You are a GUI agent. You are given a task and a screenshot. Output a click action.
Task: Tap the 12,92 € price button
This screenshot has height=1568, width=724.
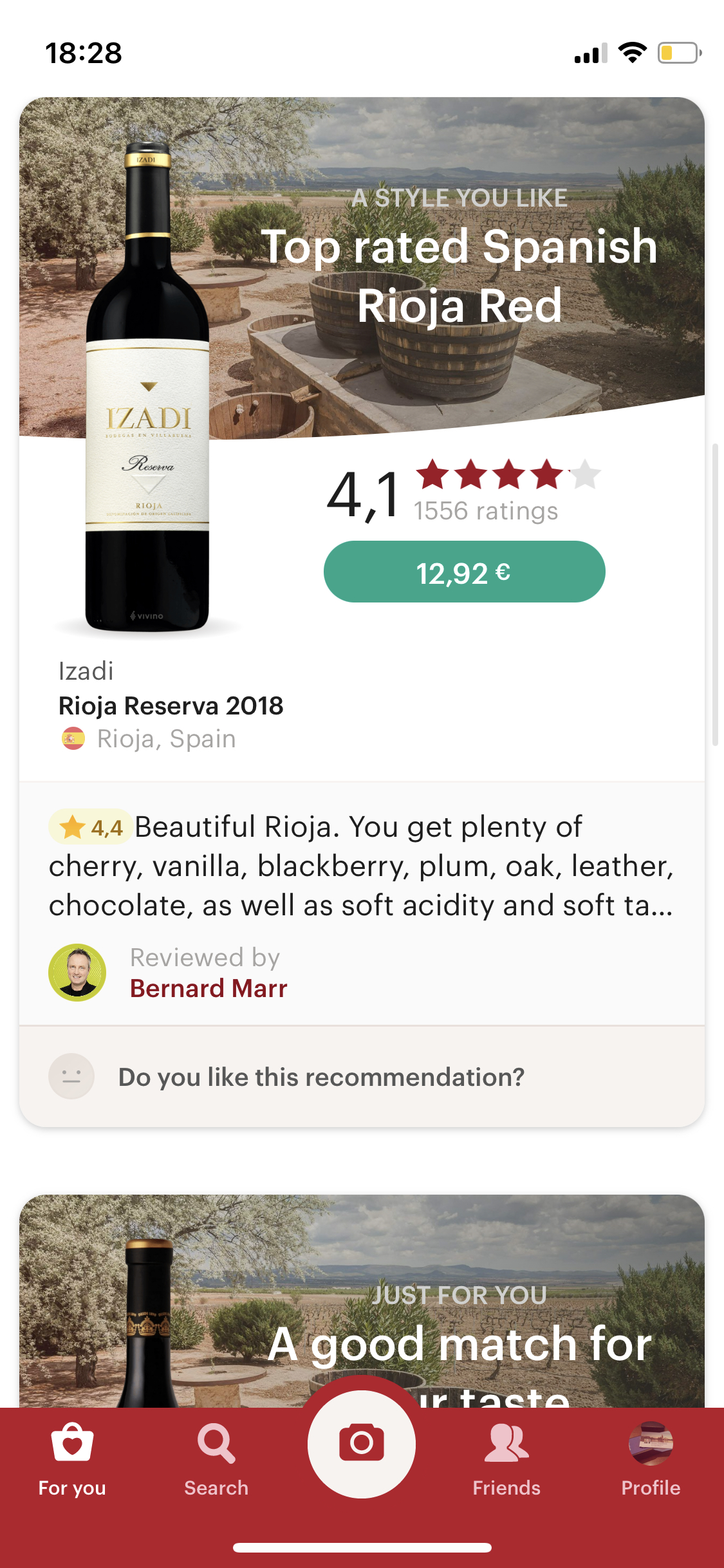464,572
